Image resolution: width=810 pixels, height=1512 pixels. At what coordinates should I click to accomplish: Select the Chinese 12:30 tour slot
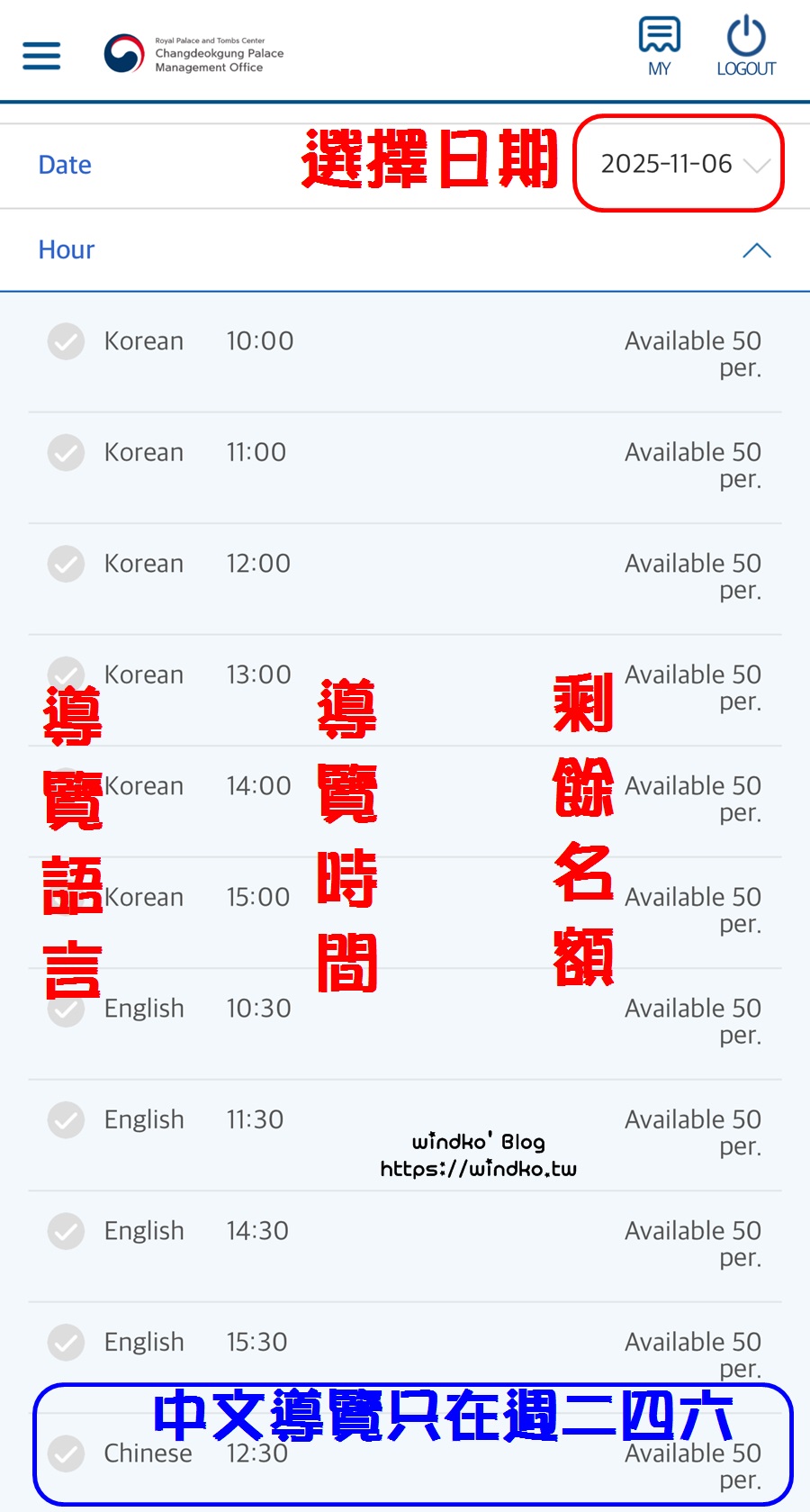pos(67,1453)
